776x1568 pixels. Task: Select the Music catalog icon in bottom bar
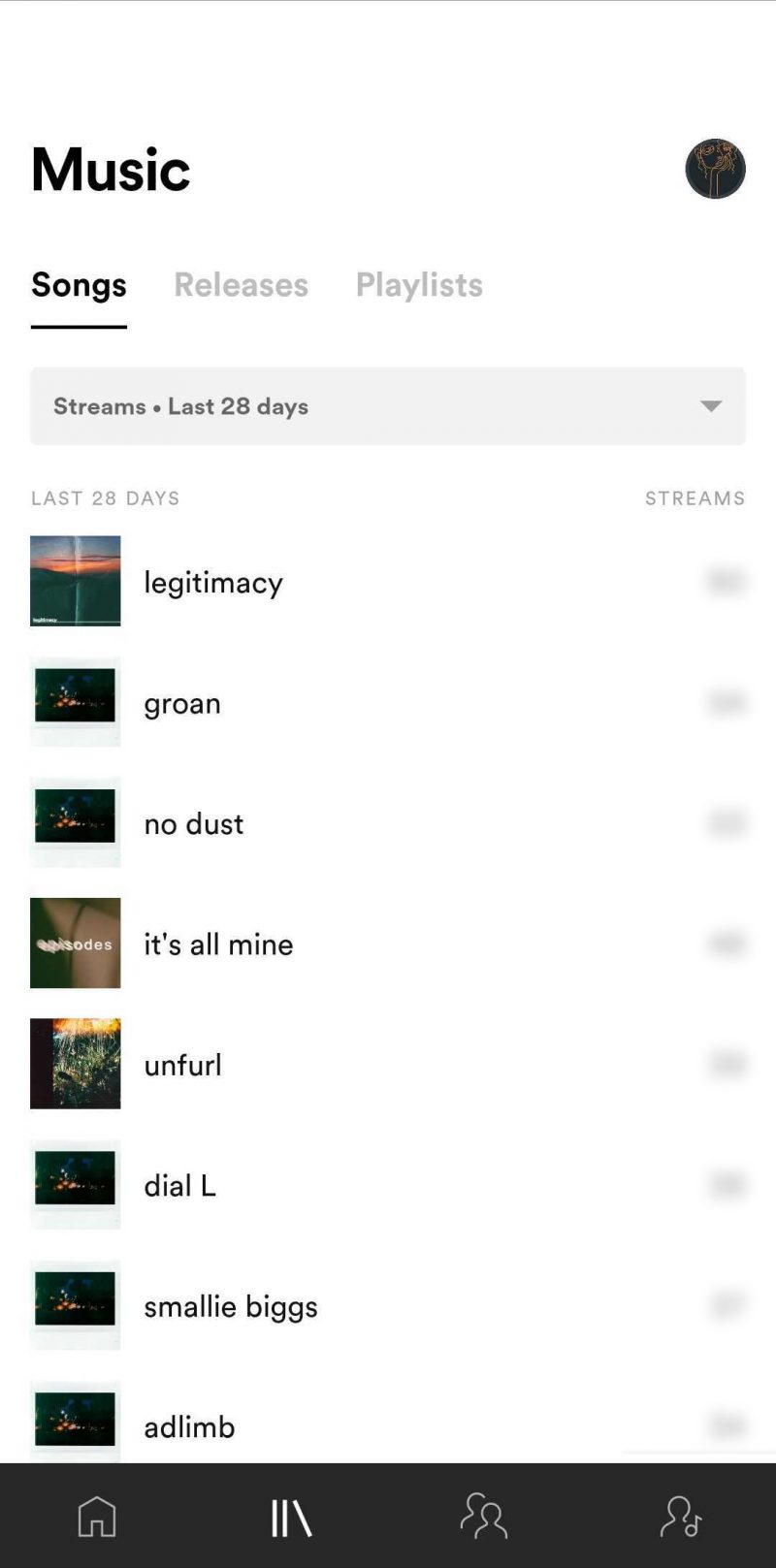point(290,1518)
